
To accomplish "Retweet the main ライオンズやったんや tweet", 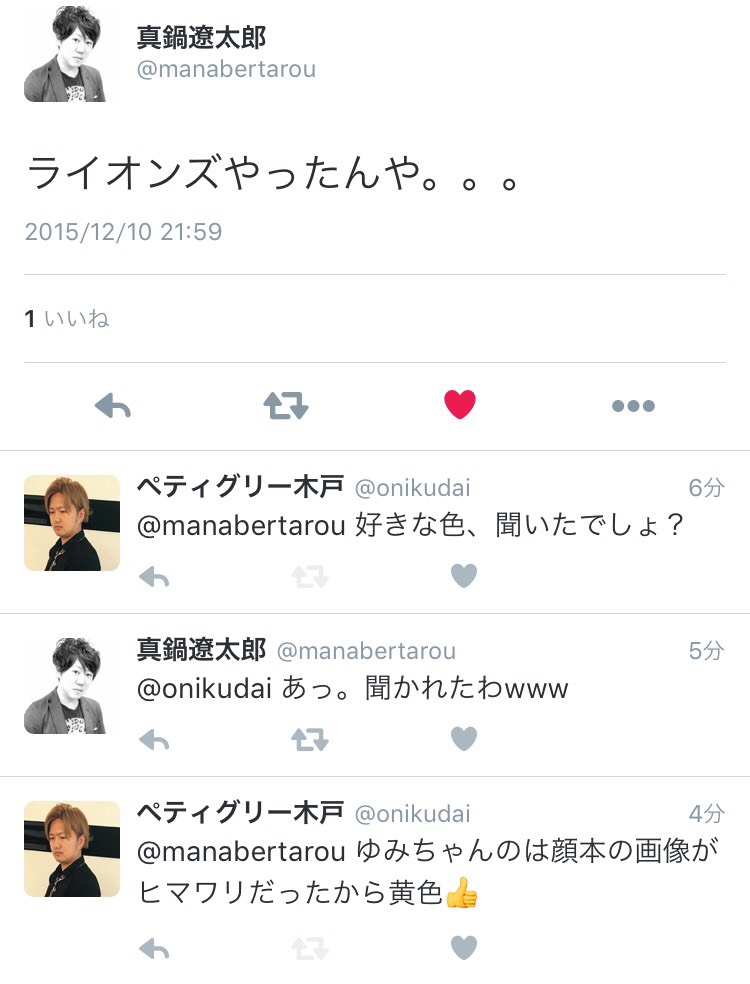I will (x=286, y=405).
